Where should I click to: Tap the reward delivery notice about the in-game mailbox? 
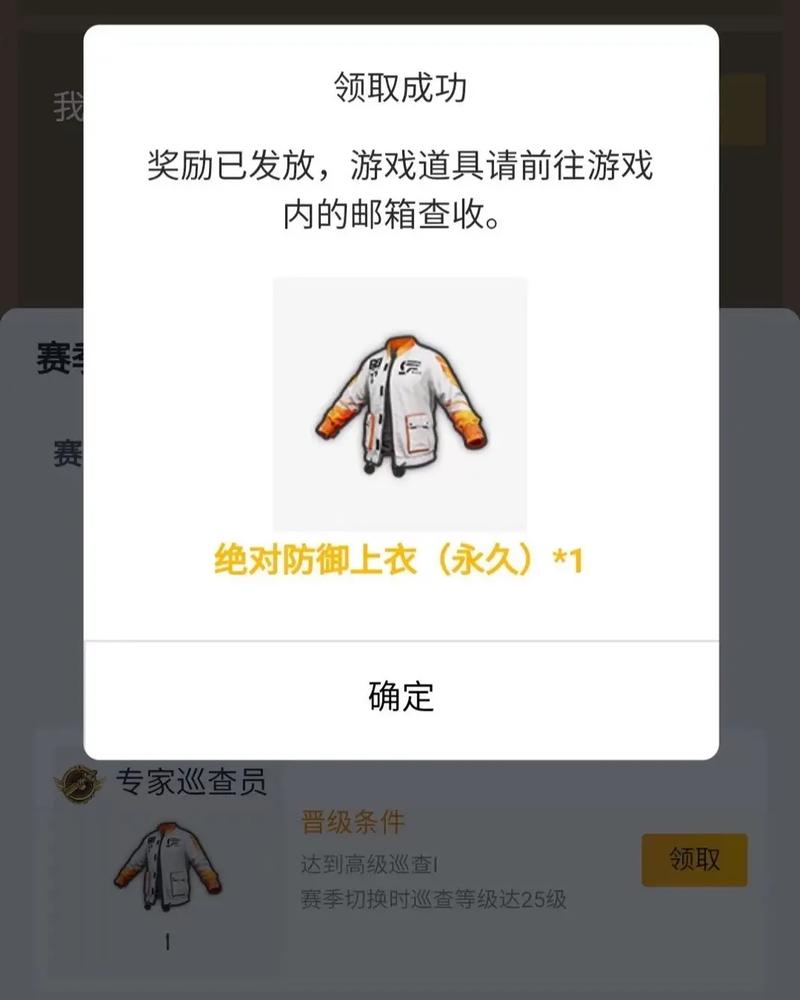[x=400, y=185]
